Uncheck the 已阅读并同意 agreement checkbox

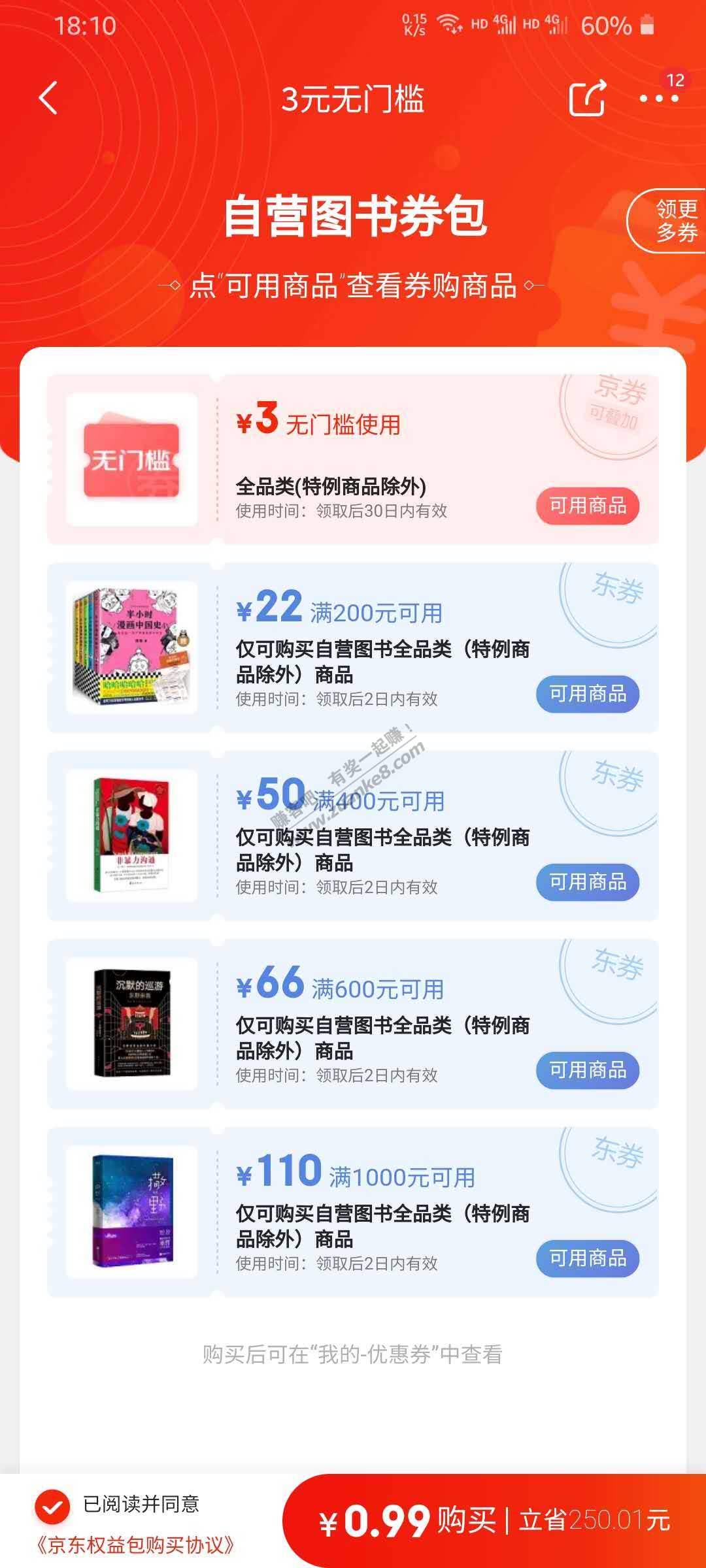click(x=52, y=1507)
